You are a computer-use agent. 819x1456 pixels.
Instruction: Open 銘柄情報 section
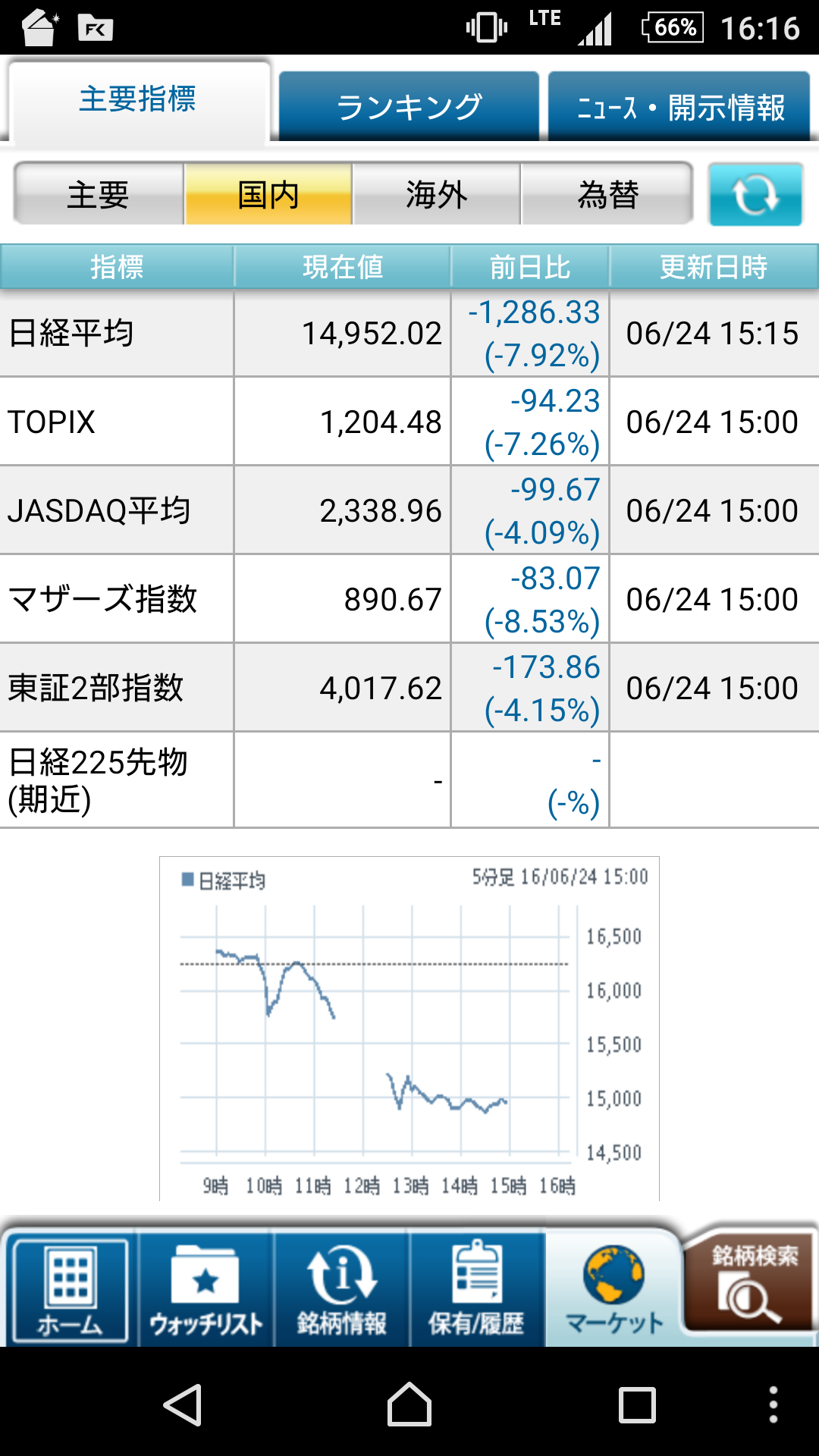point(341,1289)
